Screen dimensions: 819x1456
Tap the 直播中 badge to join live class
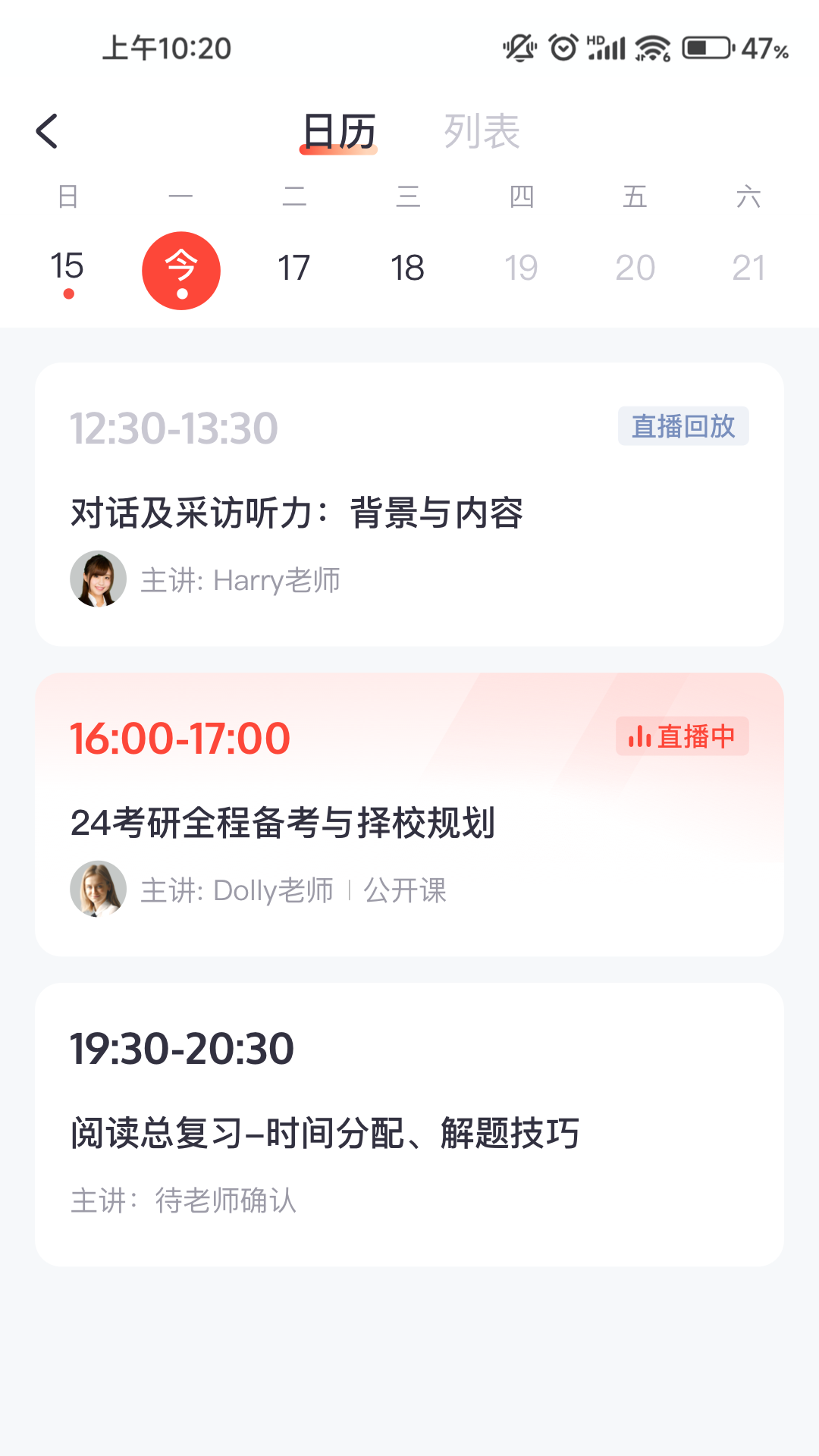click(x=682, y=736)
